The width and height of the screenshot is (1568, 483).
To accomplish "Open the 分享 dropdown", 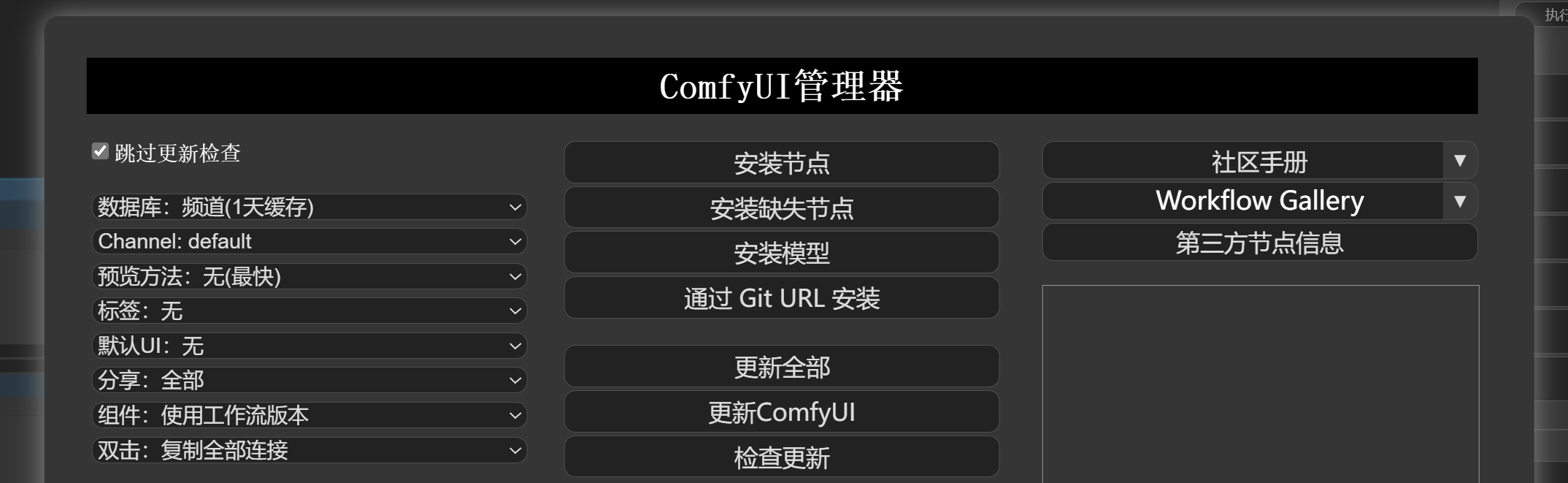I will [309, 381].
